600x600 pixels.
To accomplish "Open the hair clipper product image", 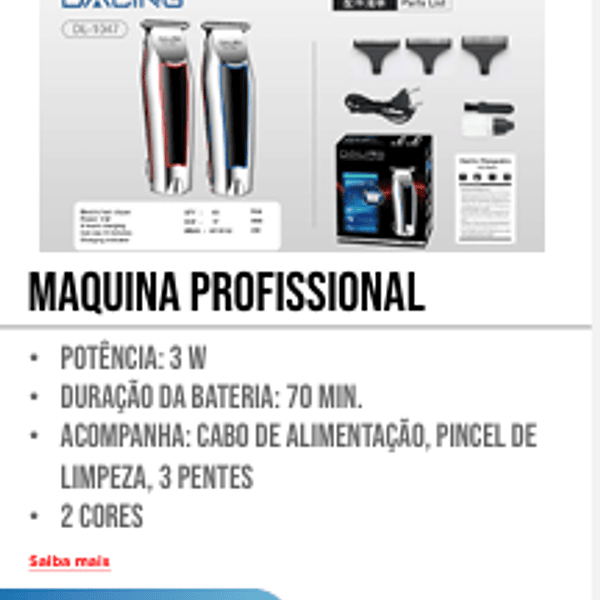I will [x=292, y=126].
